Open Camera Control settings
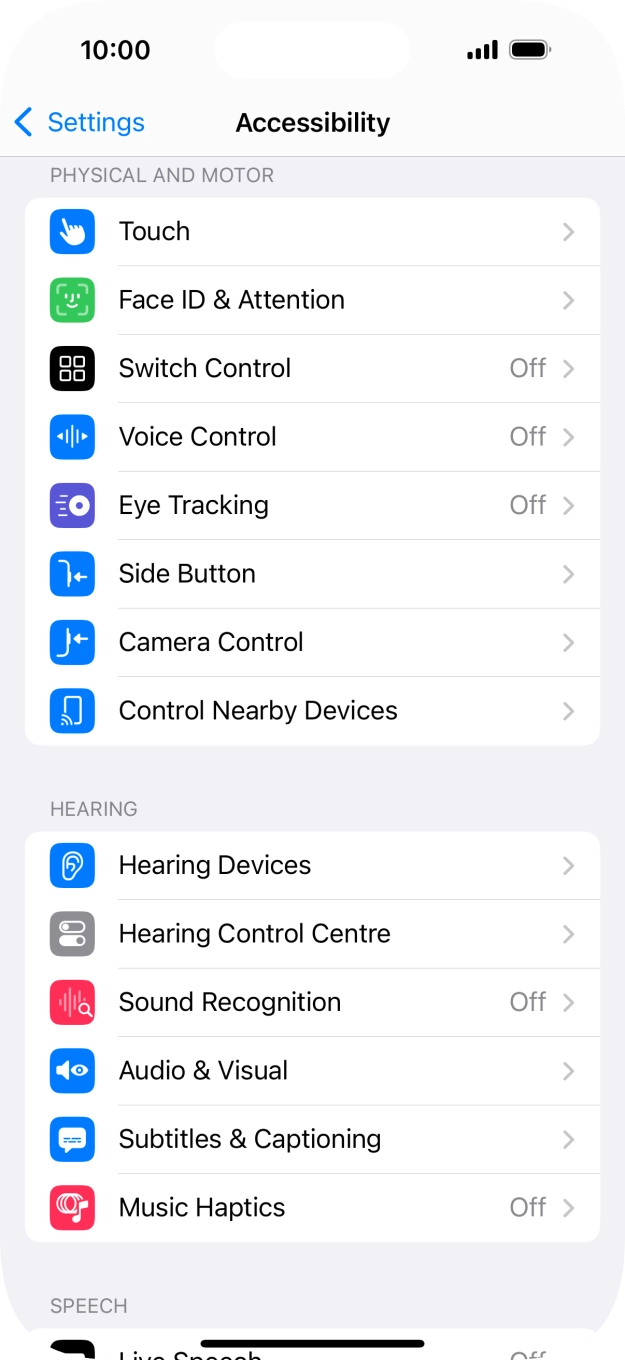This screenshot has height=1360, width=625. [312, 642]
